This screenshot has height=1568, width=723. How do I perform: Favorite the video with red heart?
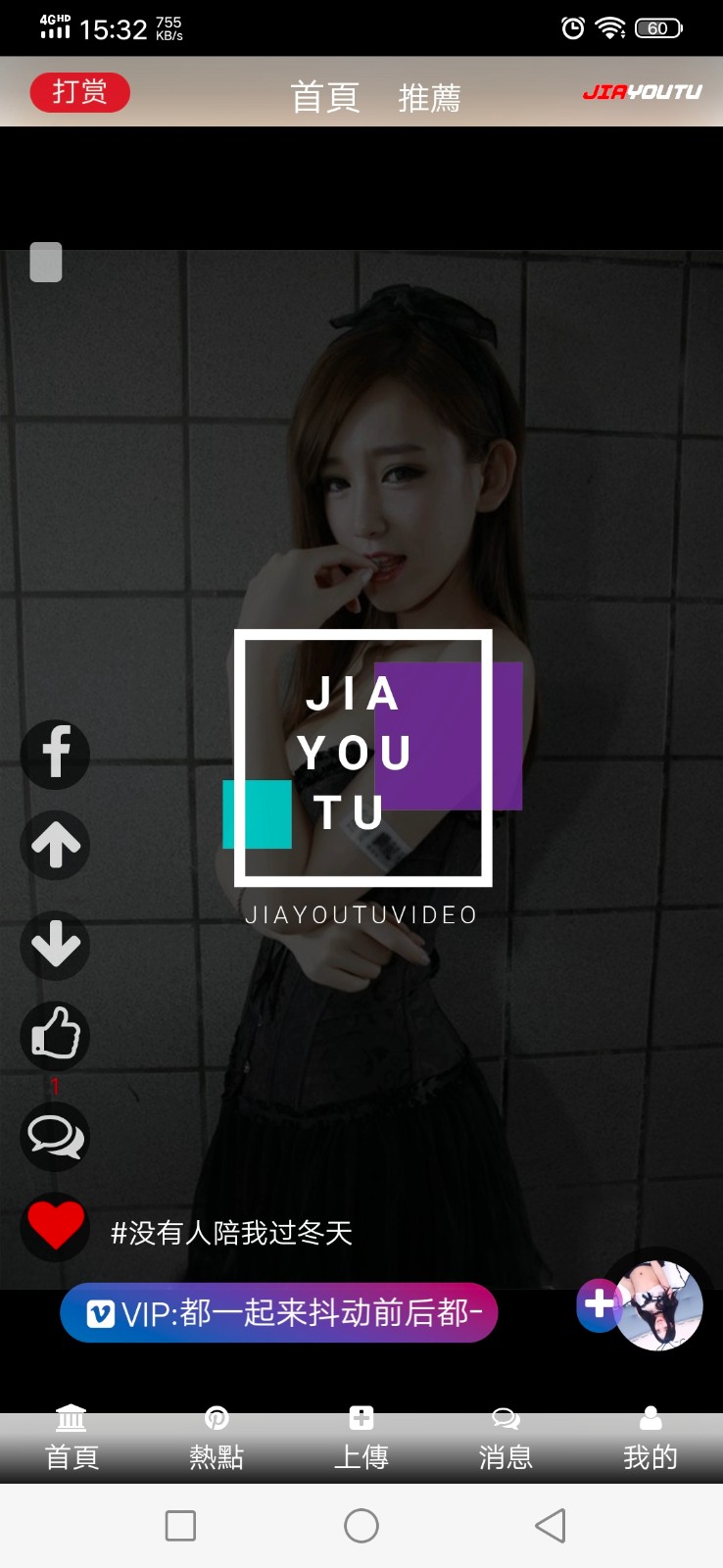55,1225
